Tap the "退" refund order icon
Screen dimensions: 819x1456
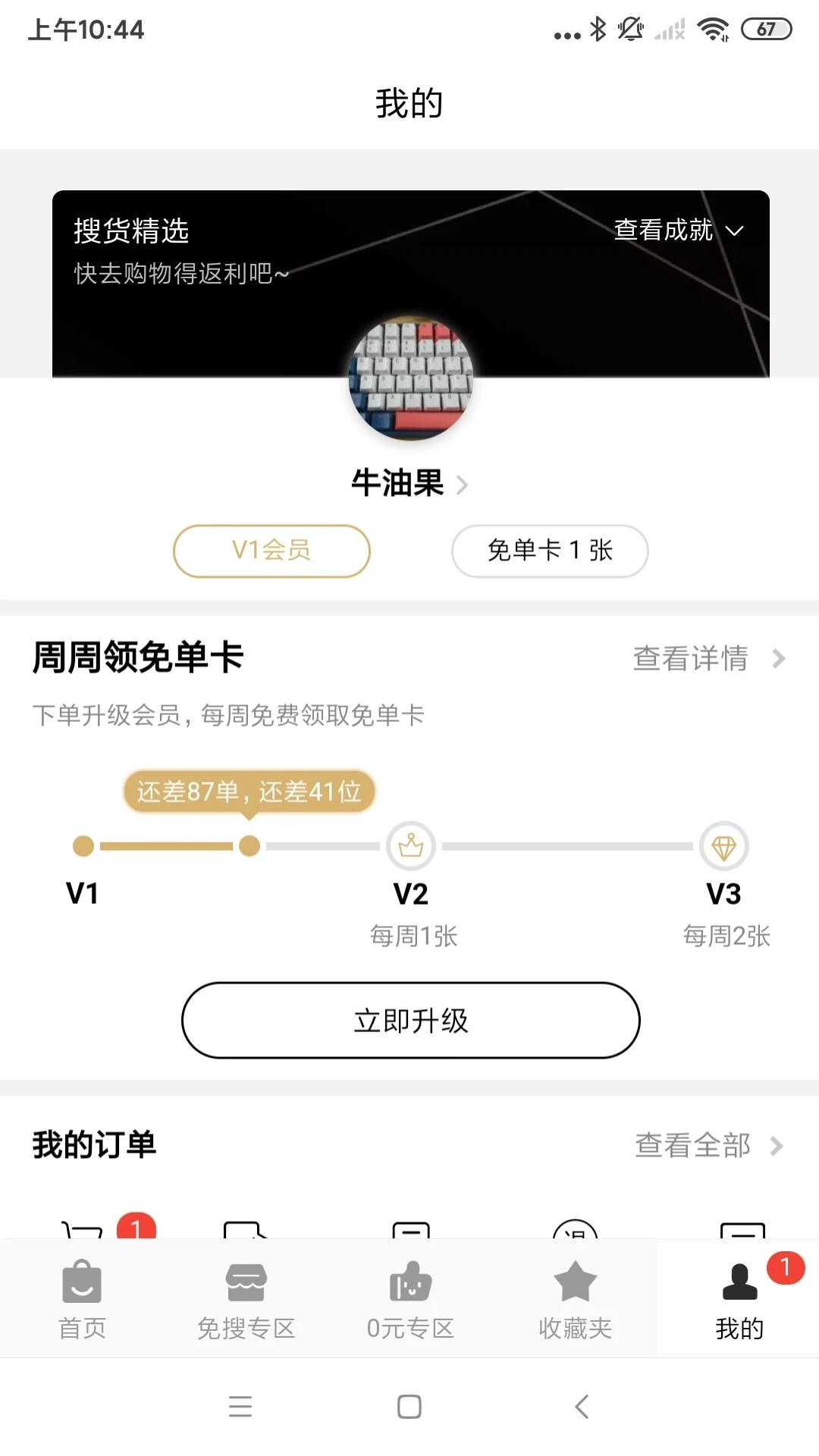(576, 1236)
